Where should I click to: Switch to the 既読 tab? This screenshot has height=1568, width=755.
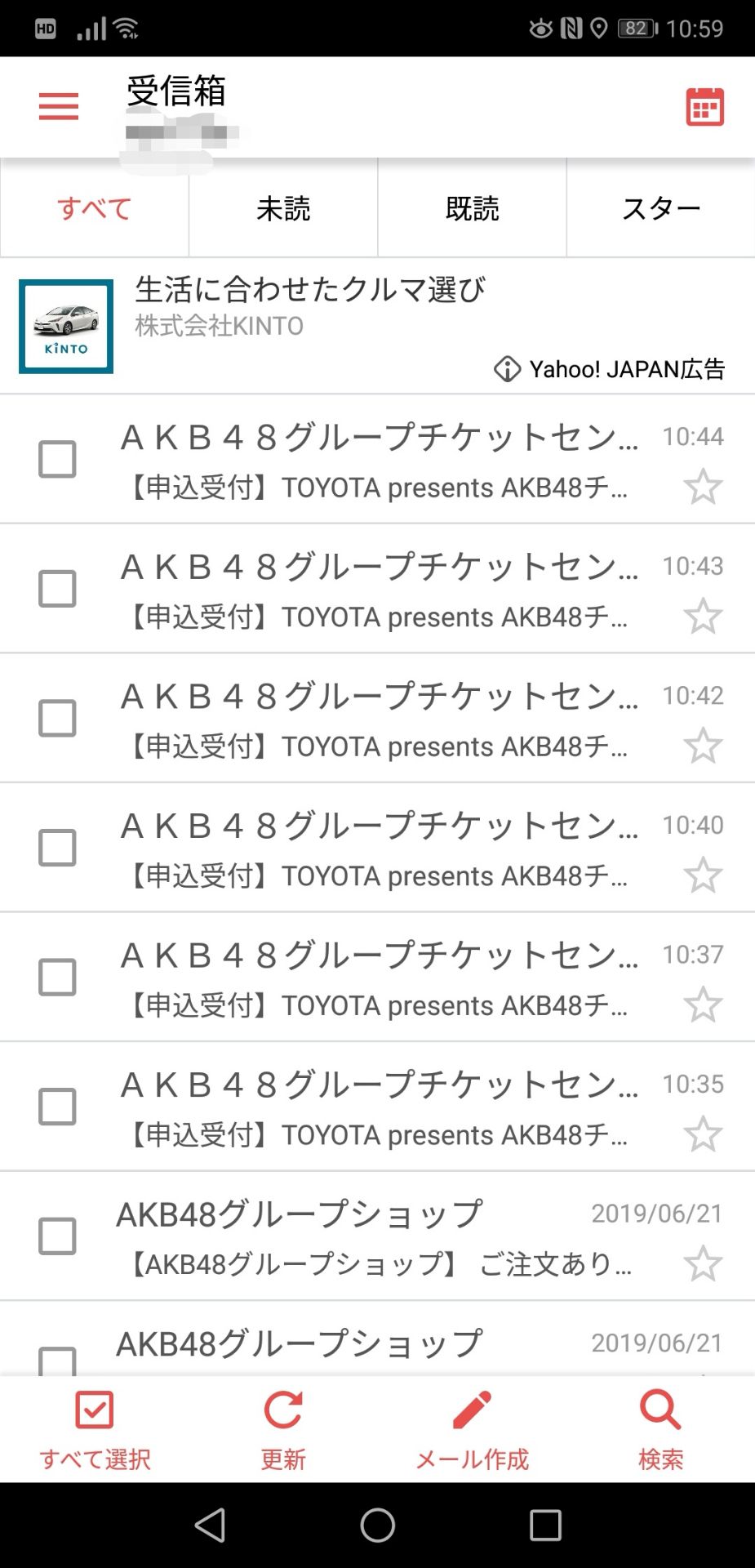click(x=472, y=208)
